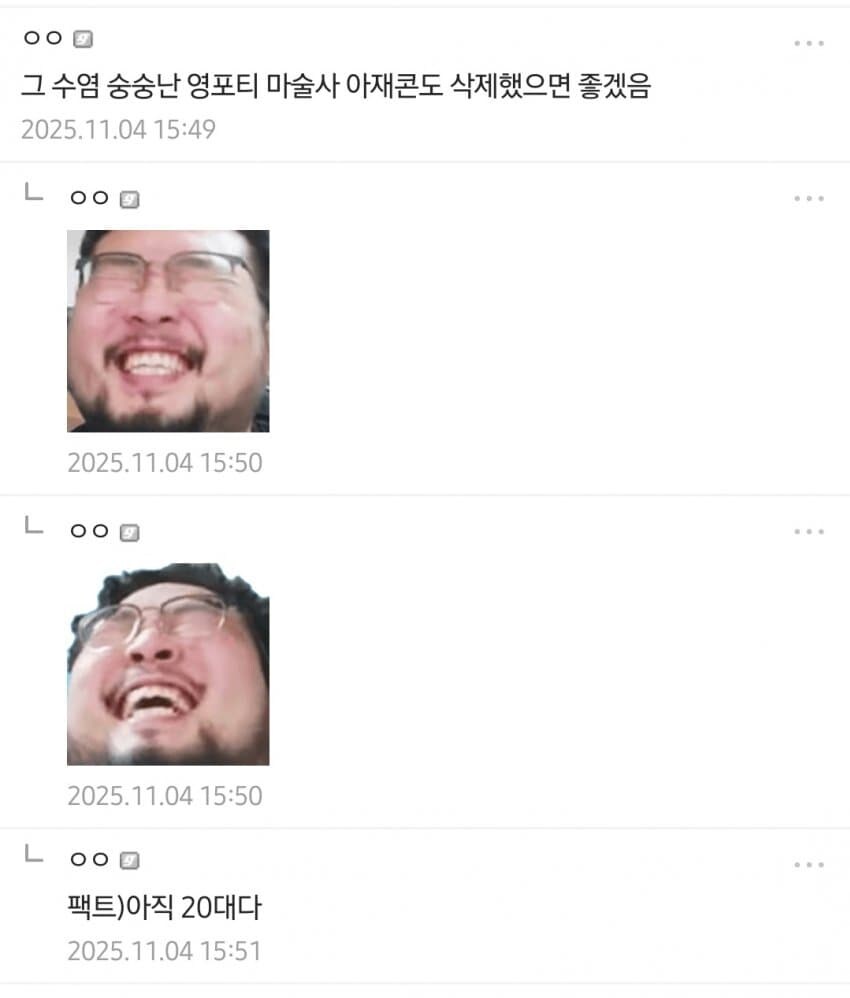This screenshot has width=850, height=998.
Task: Select the ㄴ marker next to the 팩트 comment
Action: (33, 856)
